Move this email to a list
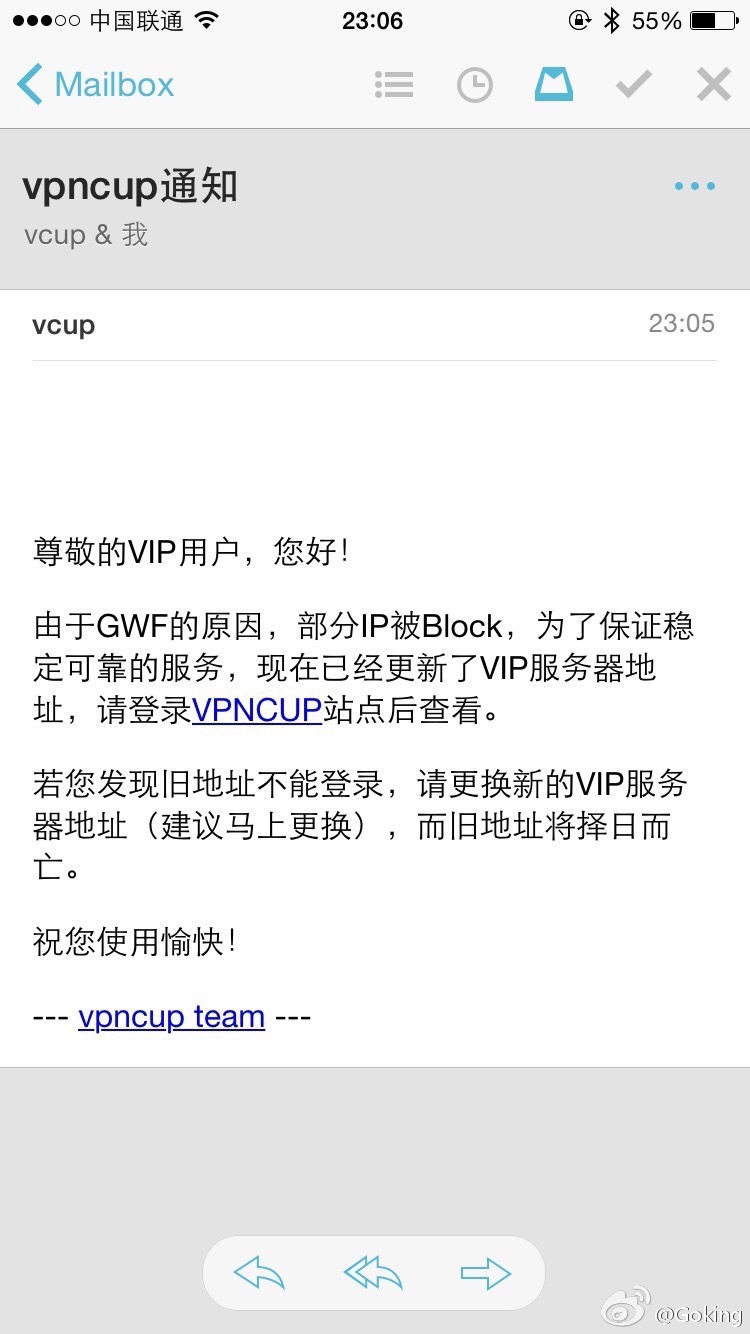 (394, 85)
